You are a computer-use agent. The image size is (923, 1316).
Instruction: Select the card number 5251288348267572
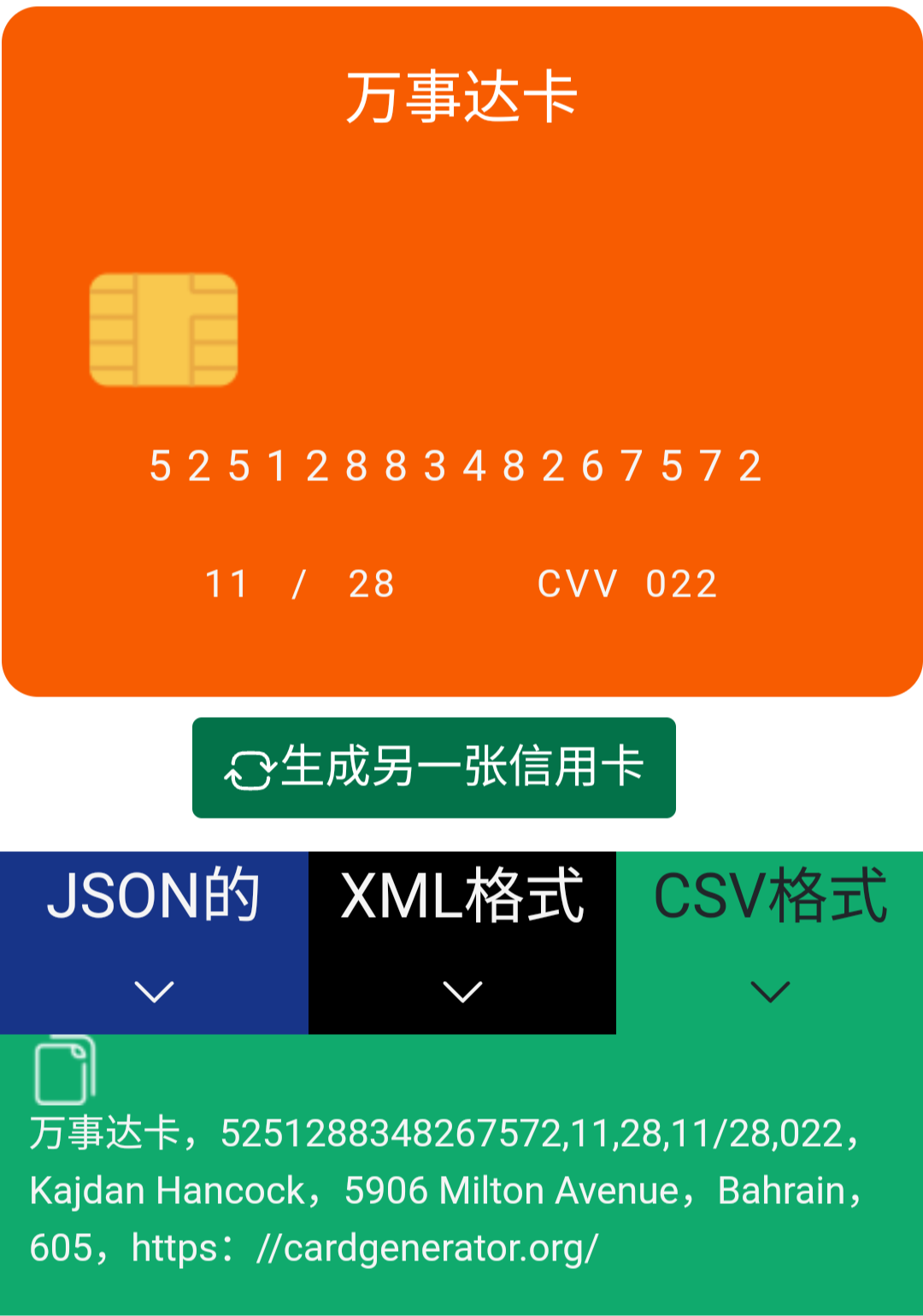[x=456, y=466]
